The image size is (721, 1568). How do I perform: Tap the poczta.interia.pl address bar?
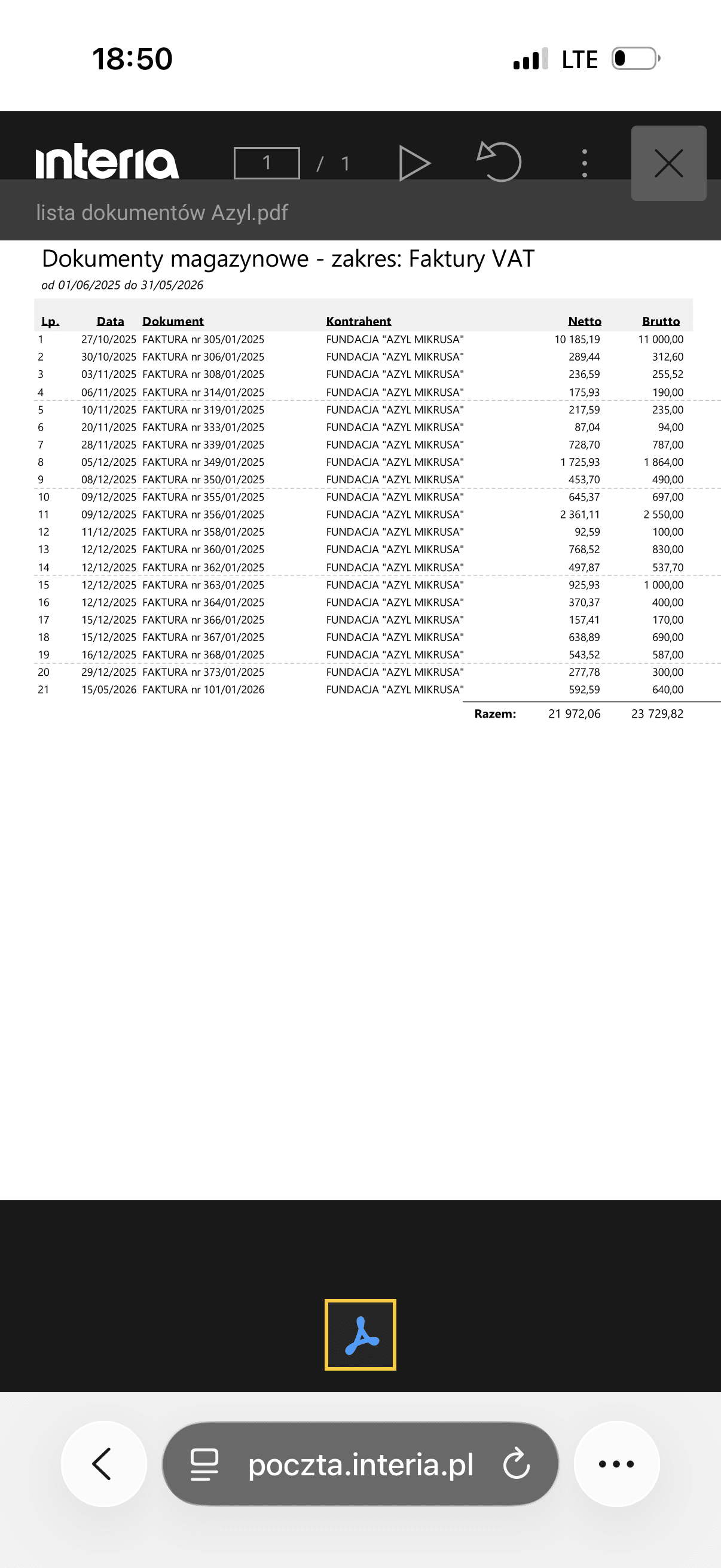[360, 1463]
